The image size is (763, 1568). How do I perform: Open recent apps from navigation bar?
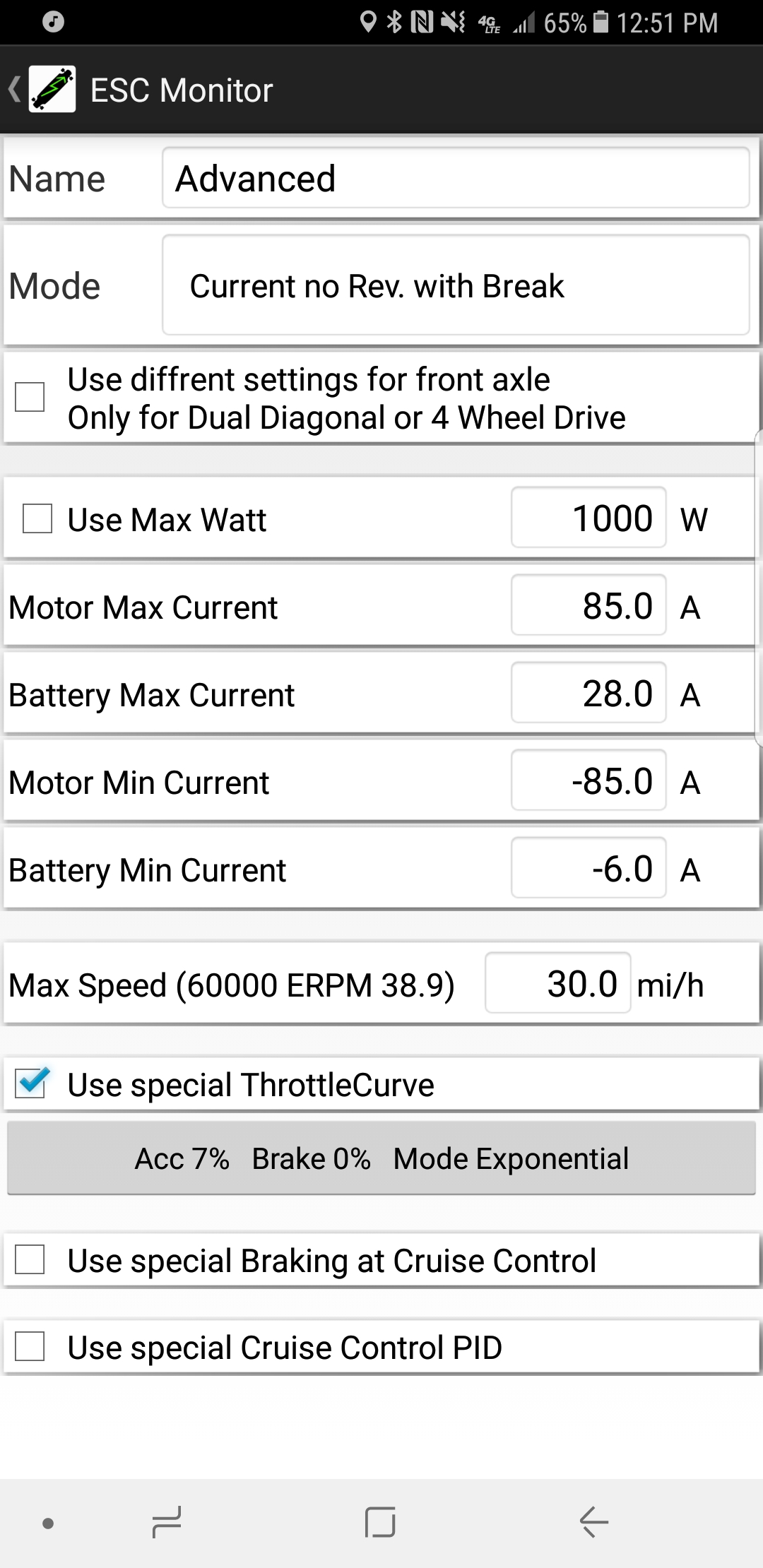click(167, 1522)
